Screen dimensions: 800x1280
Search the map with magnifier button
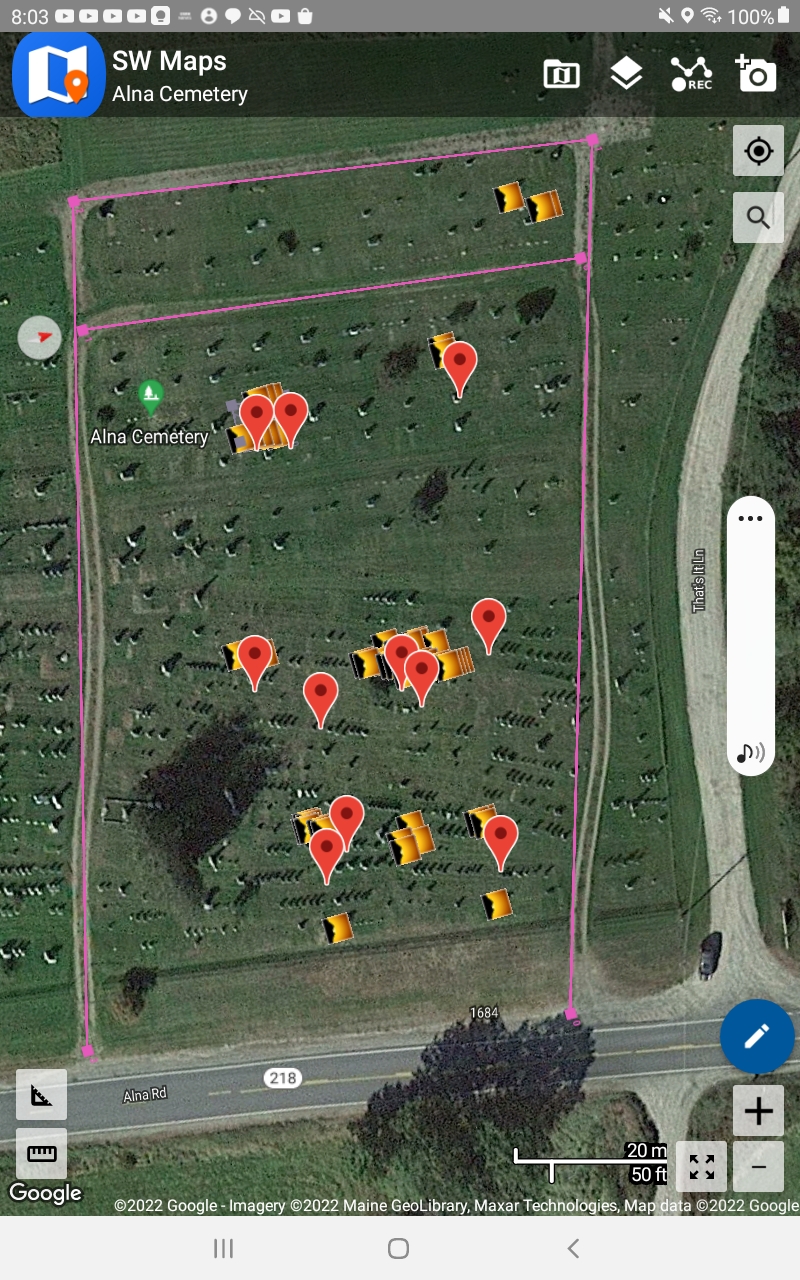point(758,217)
